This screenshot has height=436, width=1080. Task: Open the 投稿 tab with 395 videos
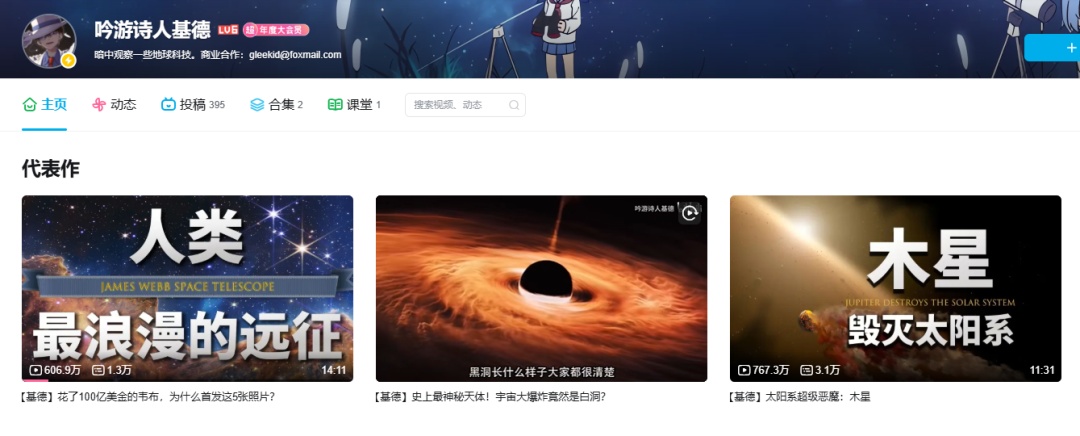(193, 105)
